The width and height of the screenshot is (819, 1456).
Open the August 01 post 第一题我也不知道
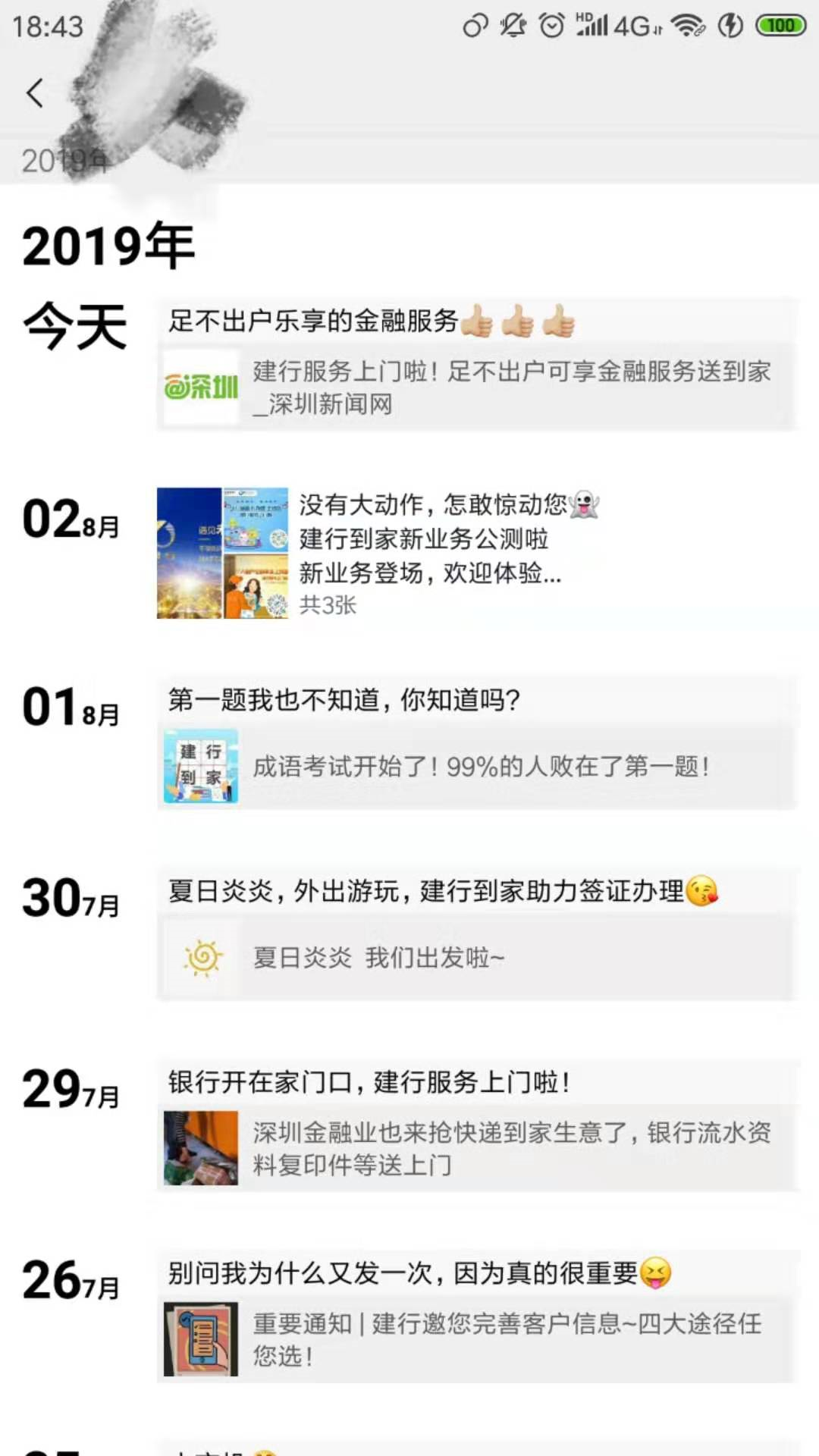coord(344,700)
